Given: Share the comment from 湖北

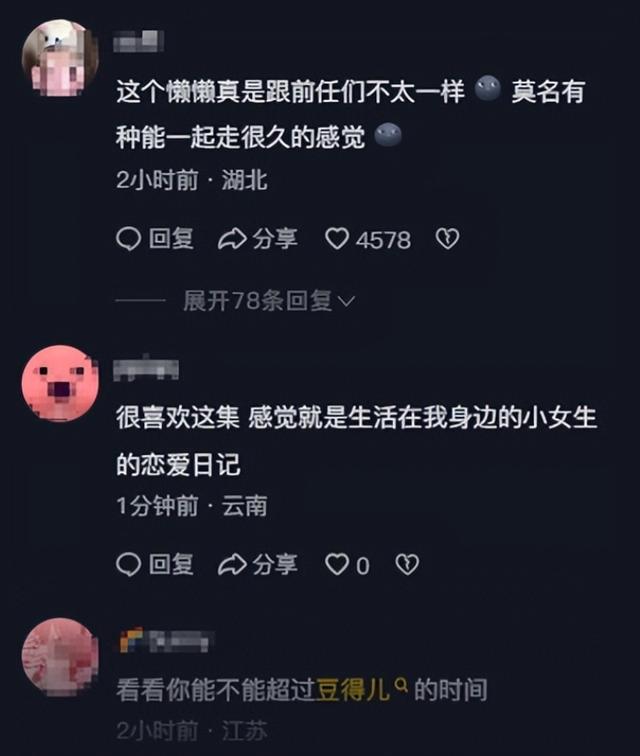Looking at the screenshot, I should click(258, 240).
